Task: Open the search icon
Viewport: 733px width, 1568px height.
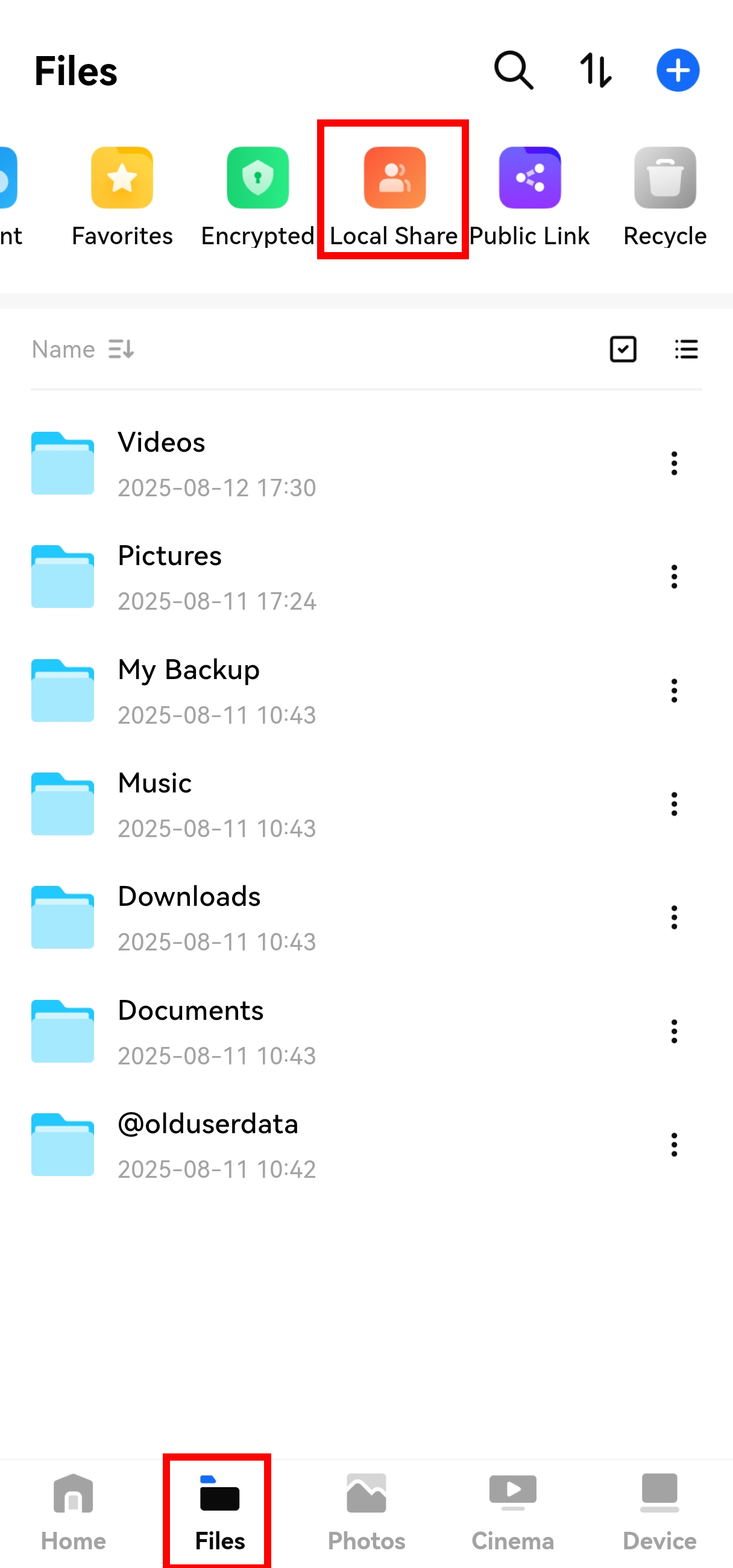Action: coord(514,71)
